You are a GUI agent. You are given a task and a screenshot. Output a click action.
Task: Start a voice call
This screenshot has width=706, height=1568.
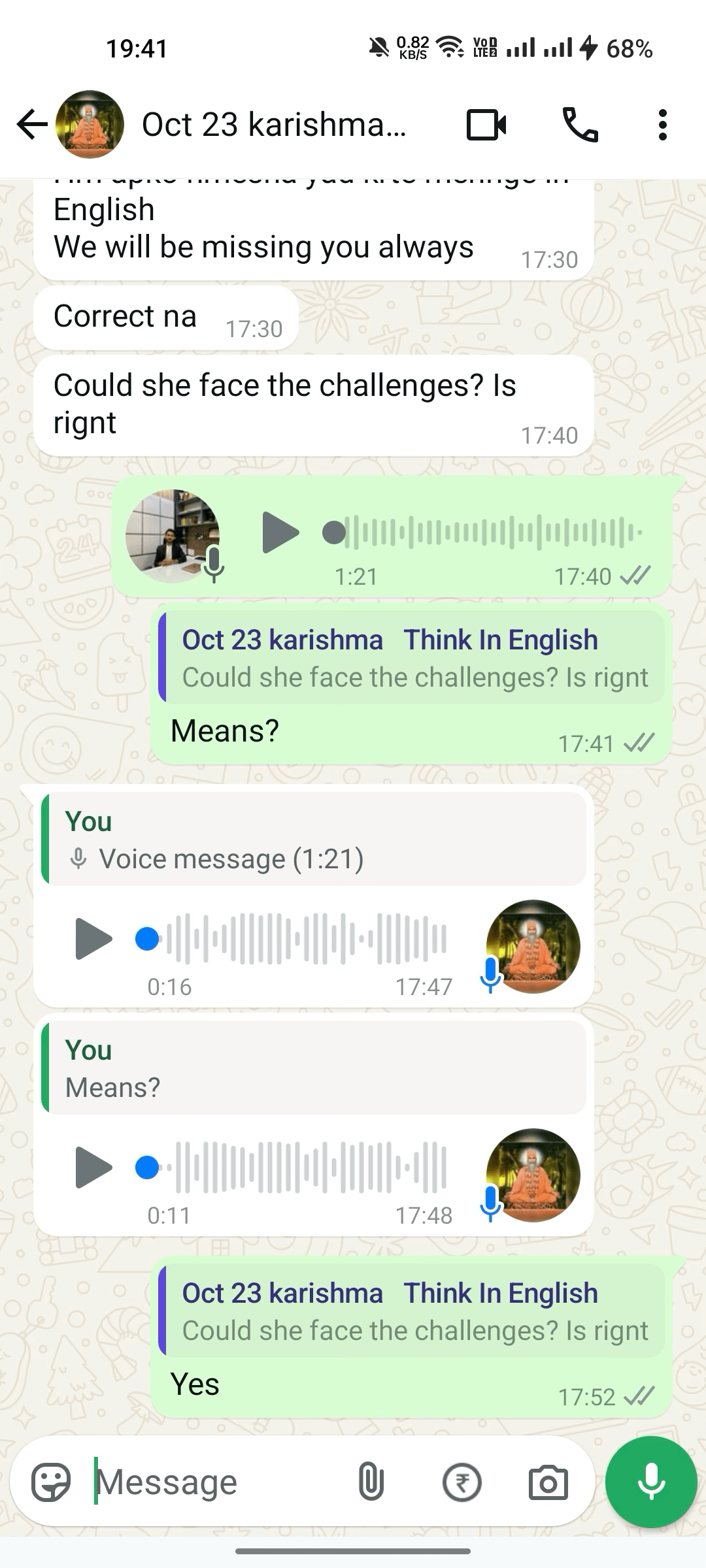(580, 124)
